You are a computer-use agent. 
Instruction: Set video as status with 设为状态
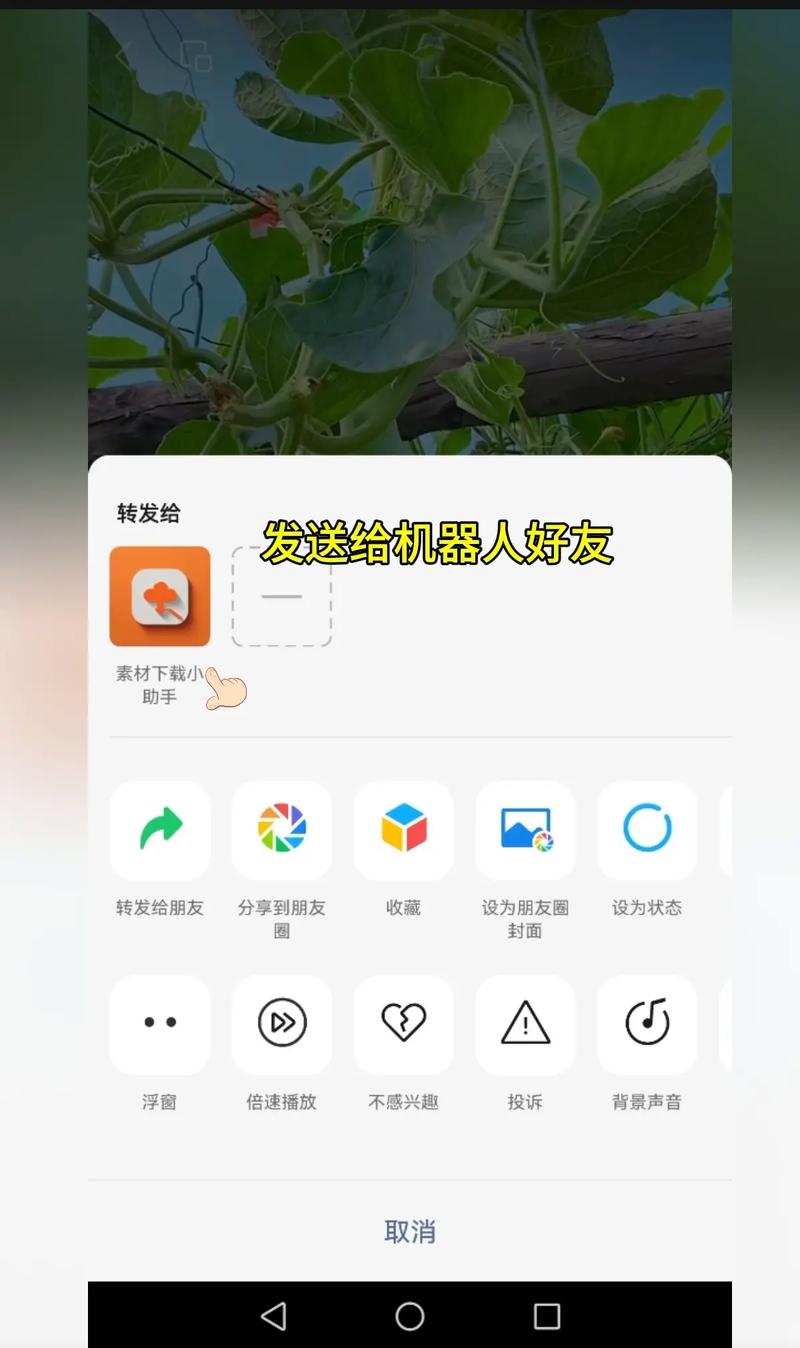(647, 830)
